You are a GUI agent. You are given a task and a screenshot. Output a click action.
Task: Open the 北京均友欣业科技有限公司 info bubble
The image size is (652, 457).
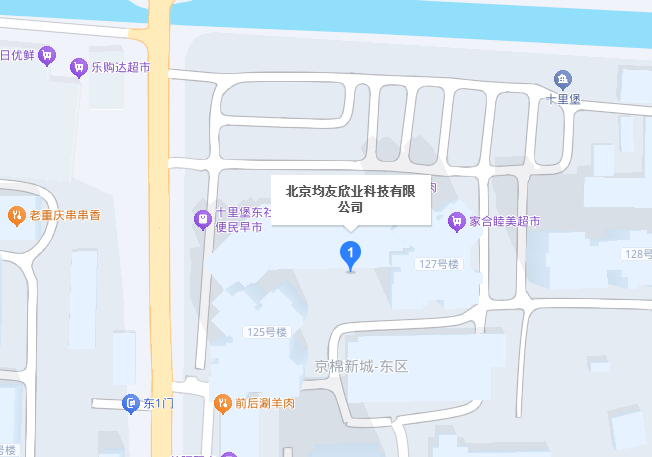coord(350,199)
